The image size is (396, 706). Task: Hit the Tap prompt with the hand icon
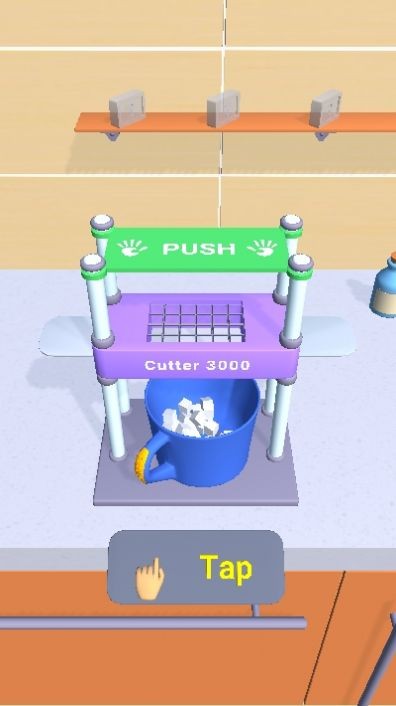pos(196,567)
